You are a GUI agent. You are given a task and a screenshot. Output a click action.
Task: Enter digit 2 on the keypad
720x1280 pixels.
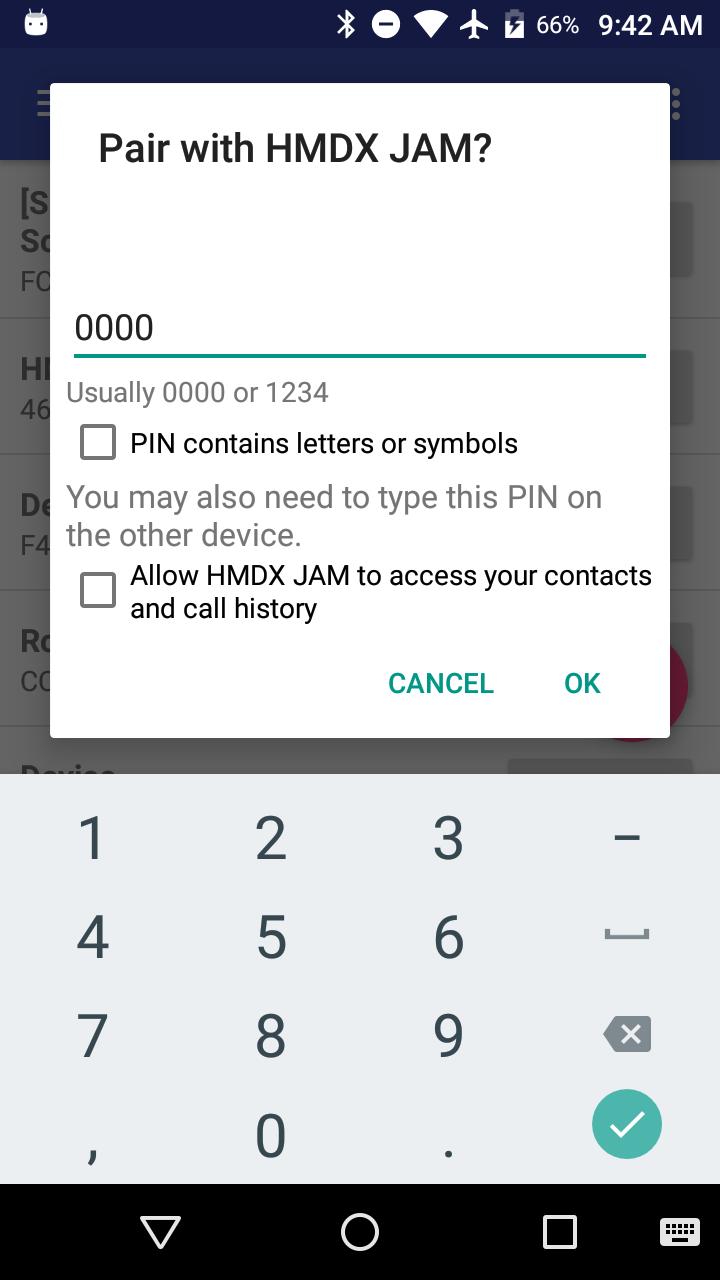tap(270, 837)
